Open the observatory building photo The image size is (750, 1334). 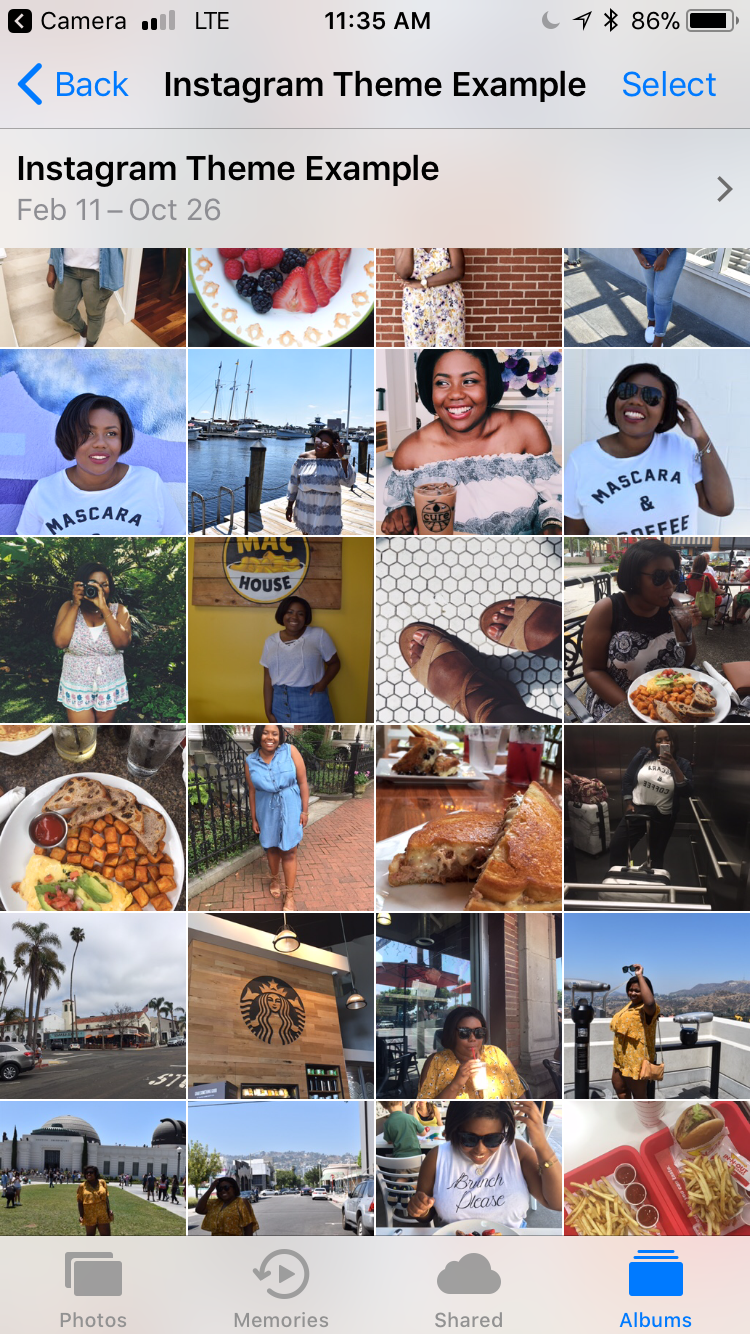[x=93, y=1169]
